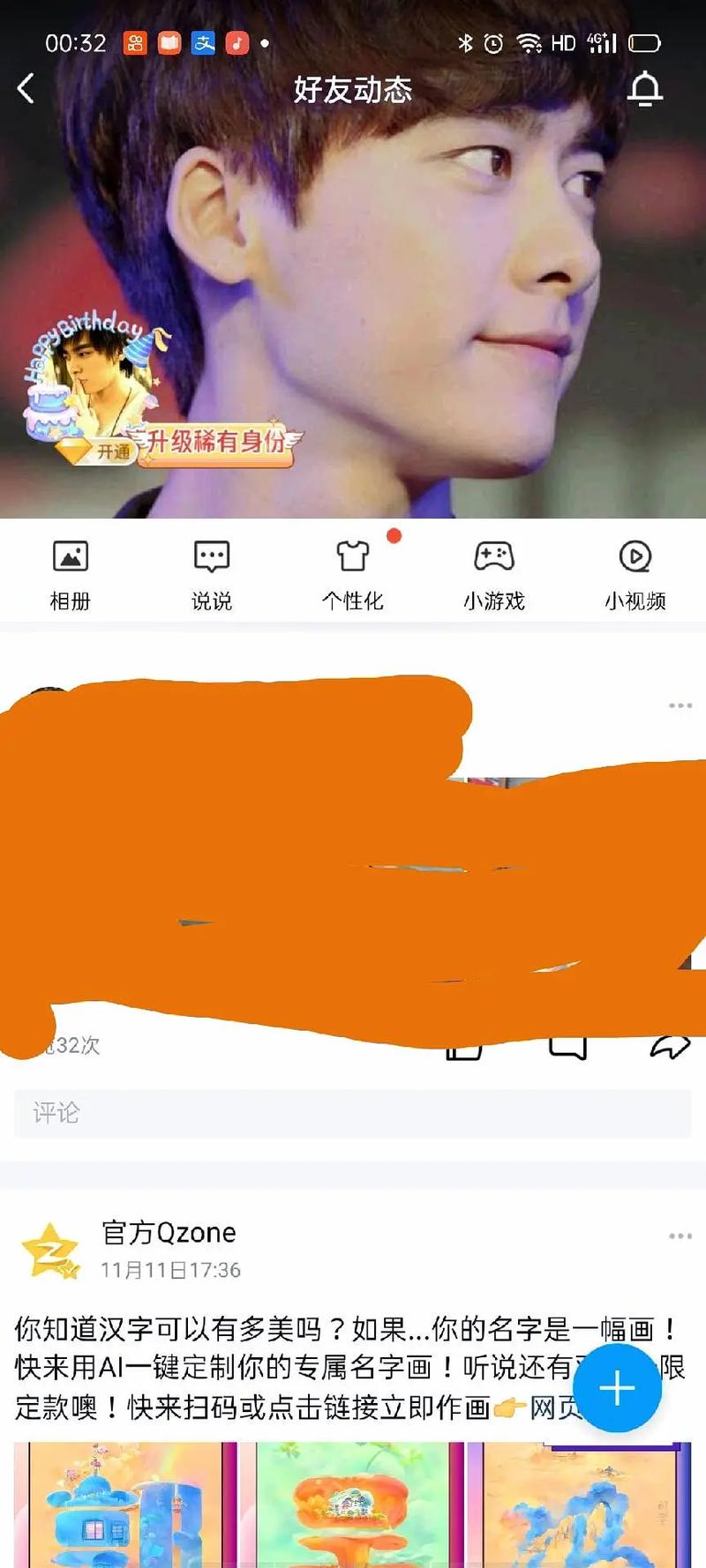The height and width of the screenshot is (1568, 706).
Task: Tap the 升级稀有身份 upgrade banner
Action: click(x=216, y=441)
